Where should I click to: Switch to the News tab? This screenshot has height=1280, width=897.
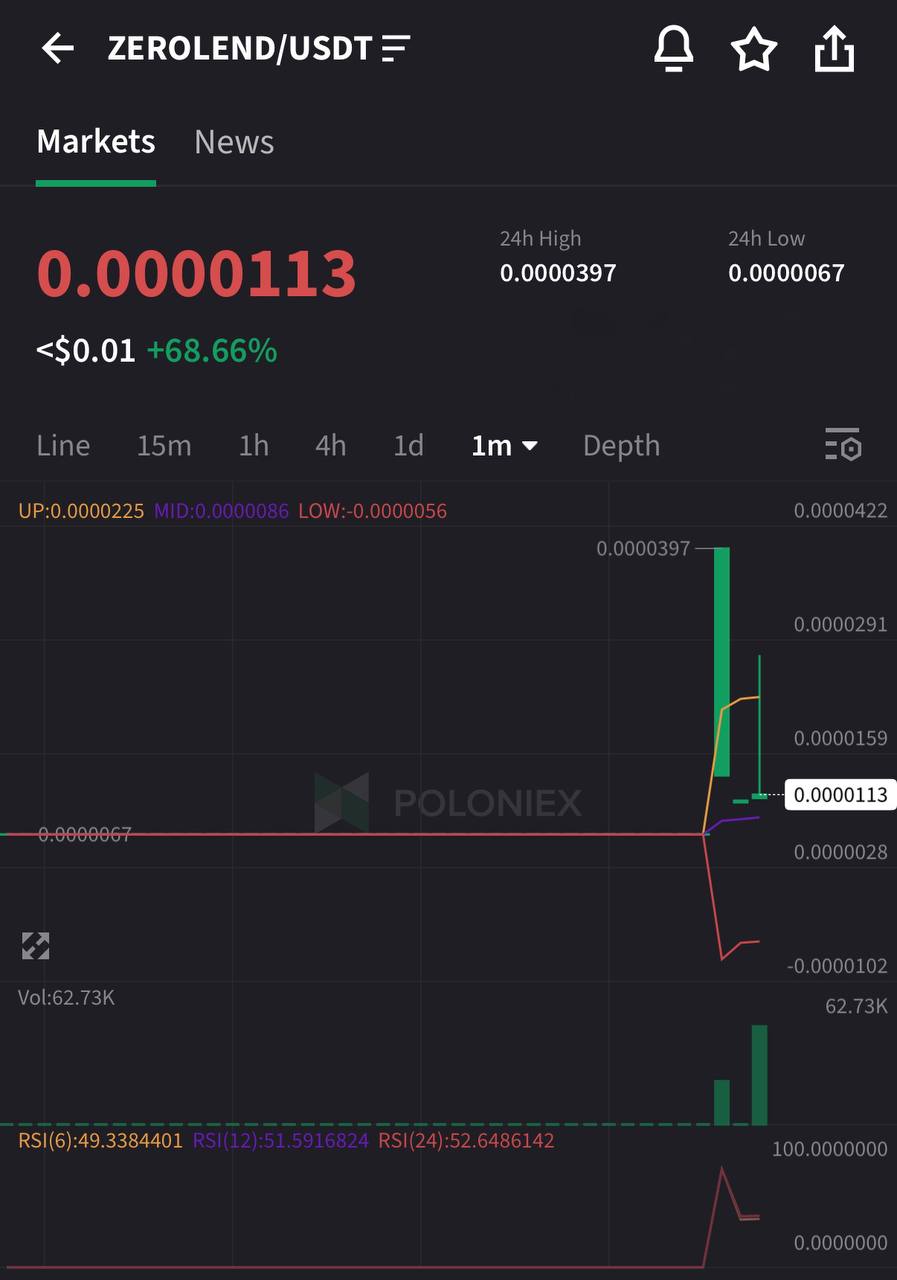coord(234,142)
